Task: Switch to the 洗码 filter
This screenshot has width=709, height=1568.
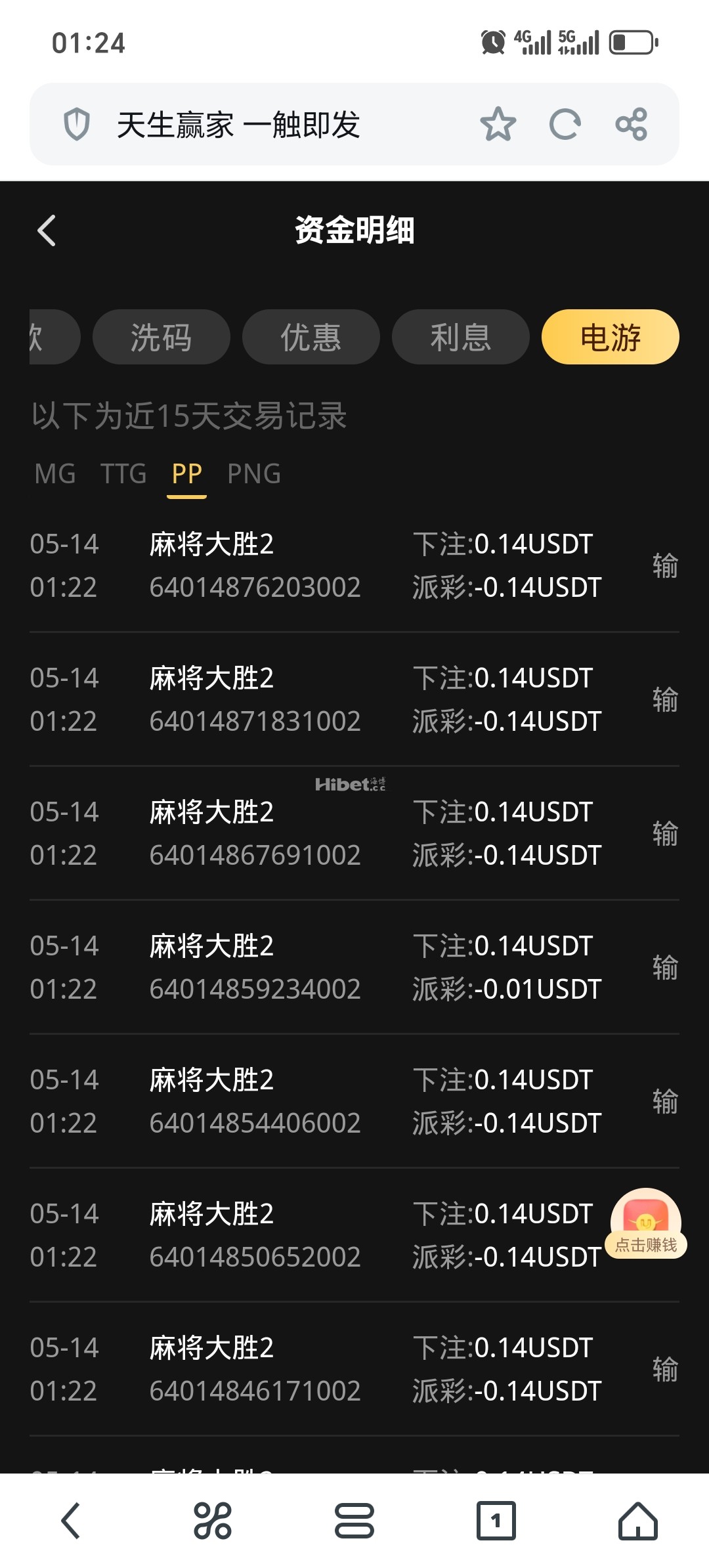Action: tap(161, 337)
